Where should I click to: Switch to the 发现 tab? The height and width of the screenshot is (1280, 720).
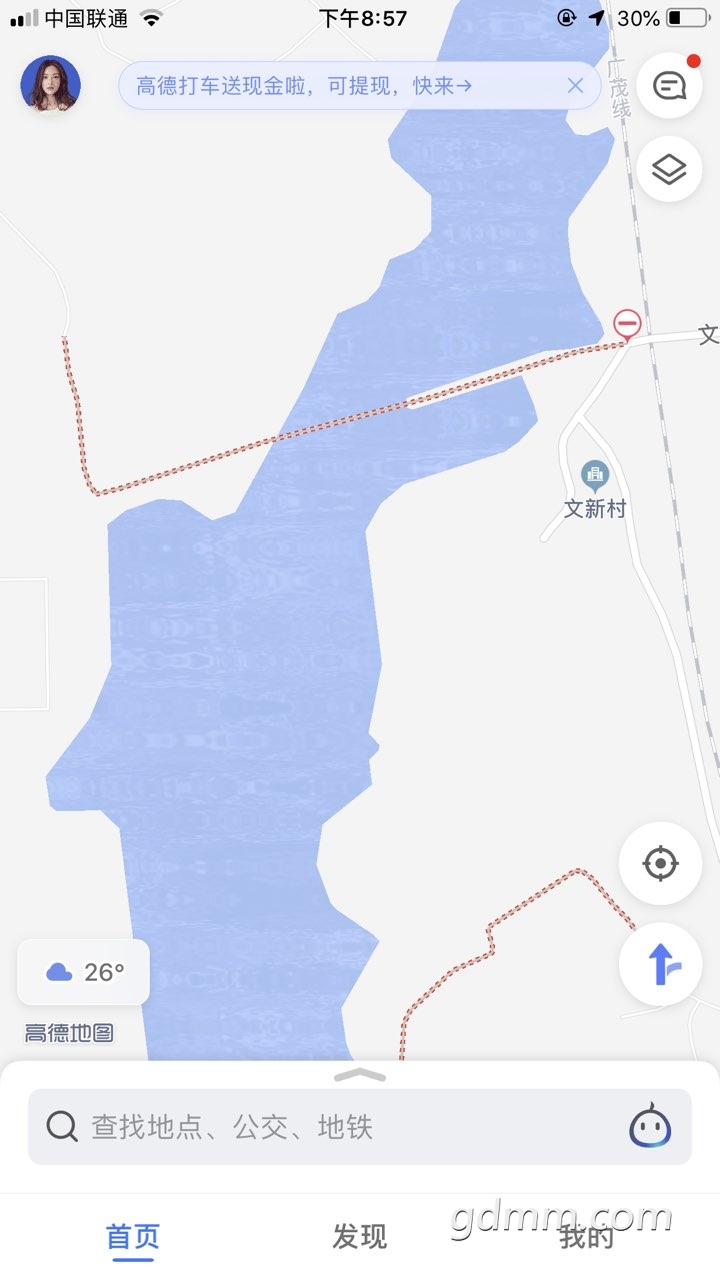pos(359,1237)
